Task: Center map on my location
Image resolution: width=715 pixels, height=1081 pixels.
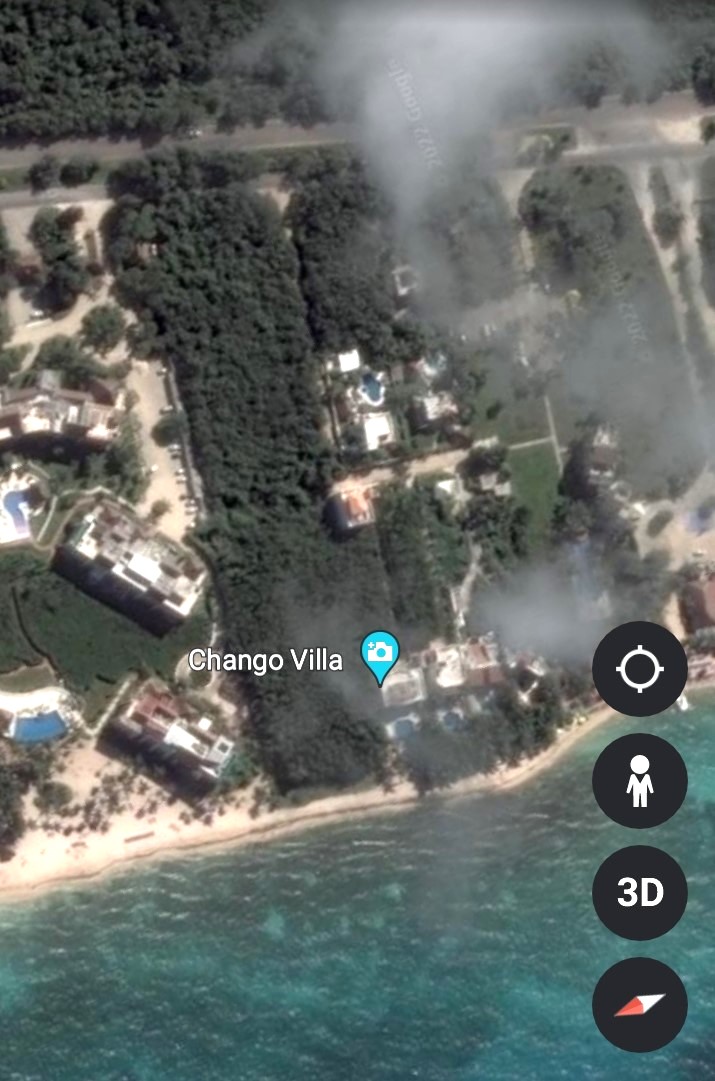Action: [639, 669]
